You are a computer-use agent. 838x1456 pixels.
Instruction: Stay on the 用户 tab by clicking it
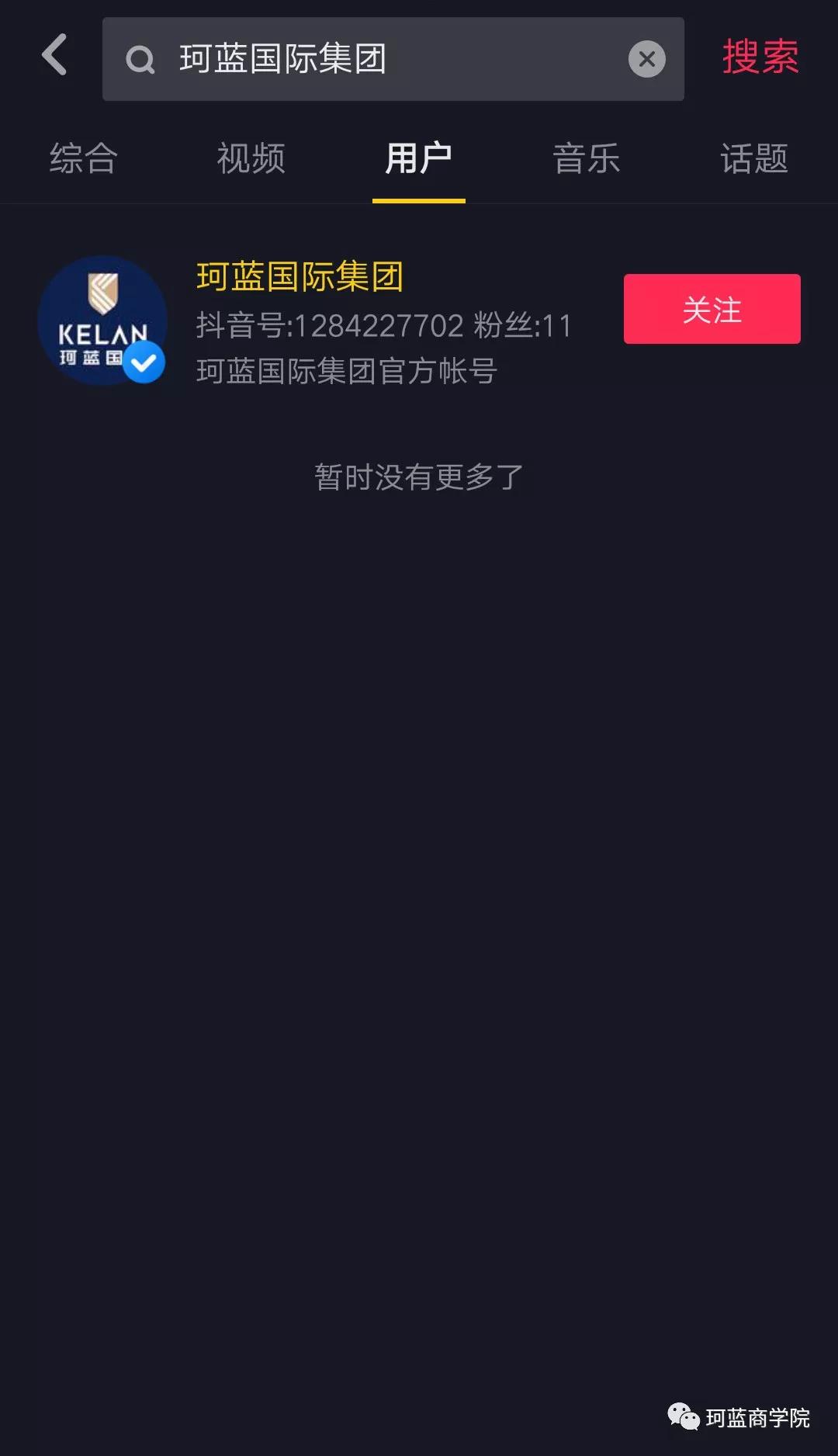click(418, 158)
